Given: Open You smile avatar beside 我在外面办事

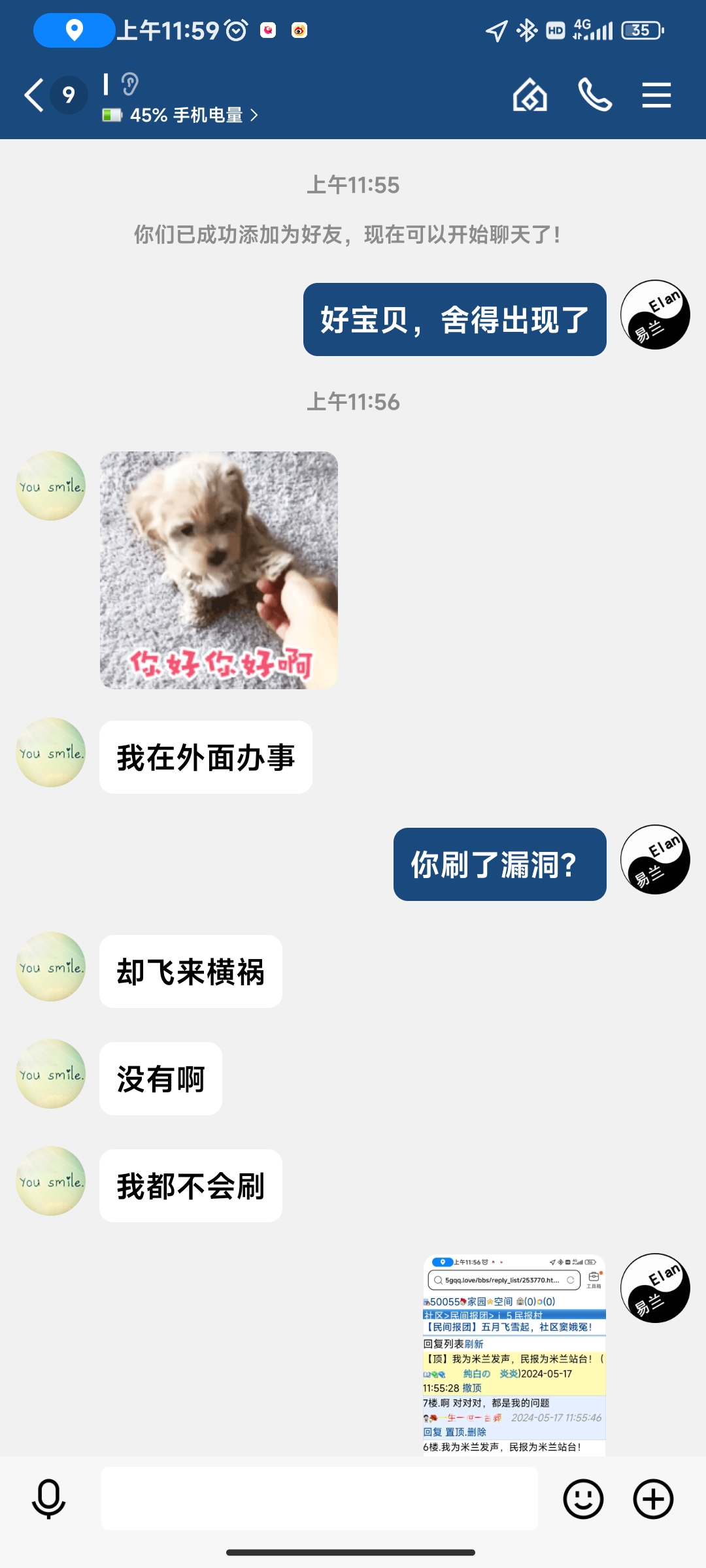Looking at the screenshot, I should click(51, 752).
